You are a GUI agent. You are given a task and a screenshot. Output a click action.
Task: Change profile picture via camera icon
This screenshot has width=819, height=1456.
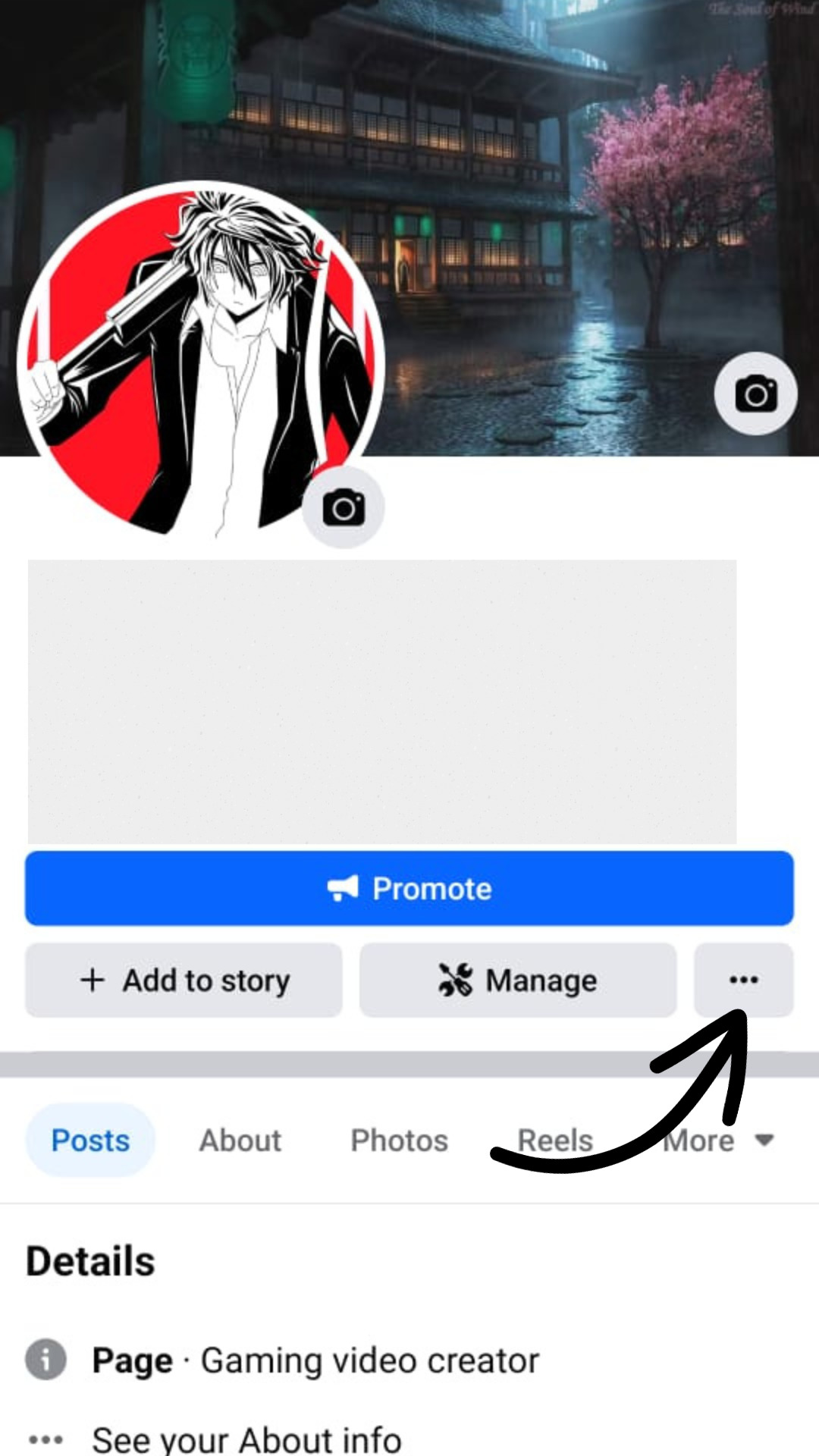click(x=344, y=507)
